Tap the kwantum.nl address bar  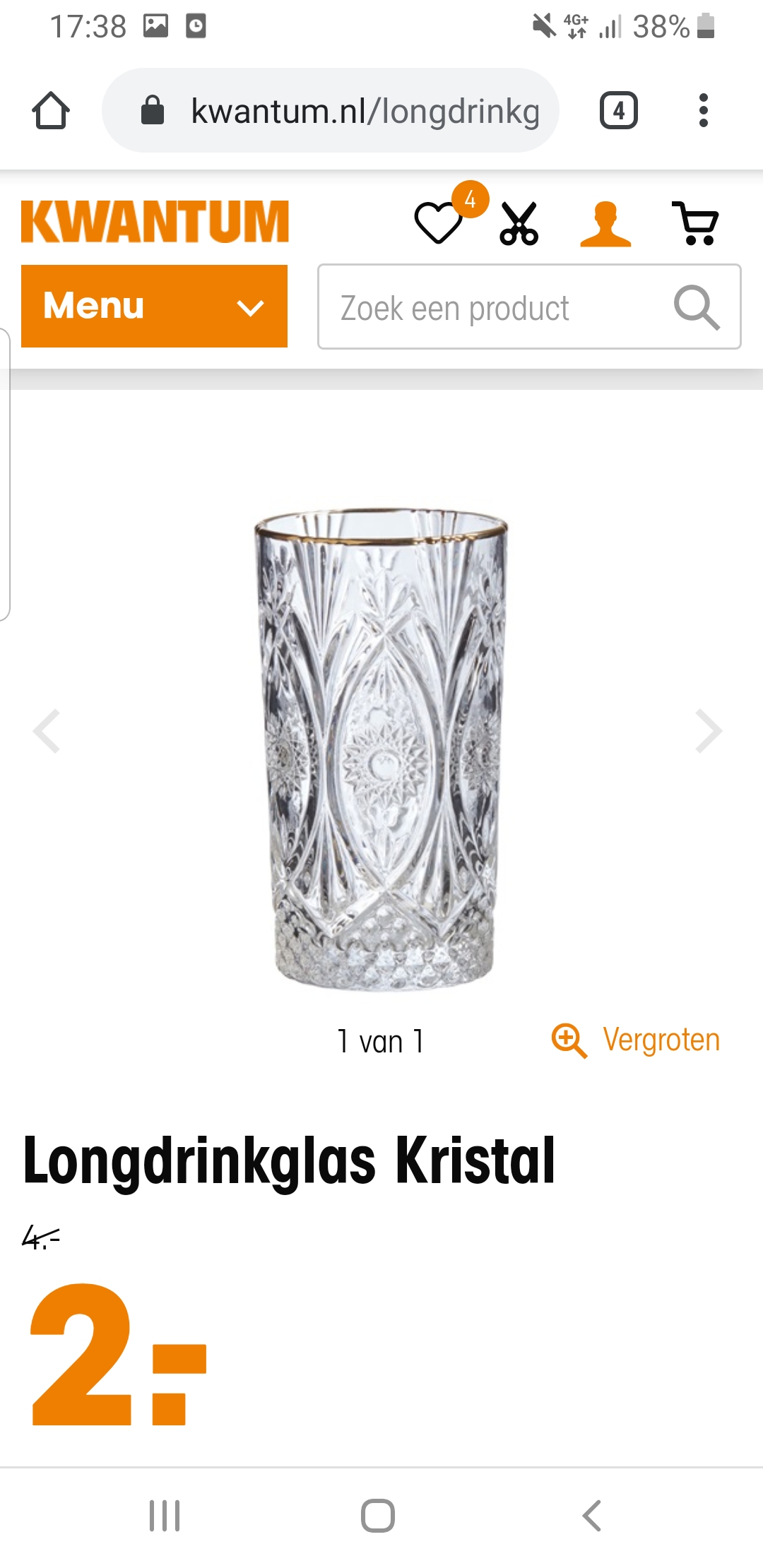[x=331, y=110]
